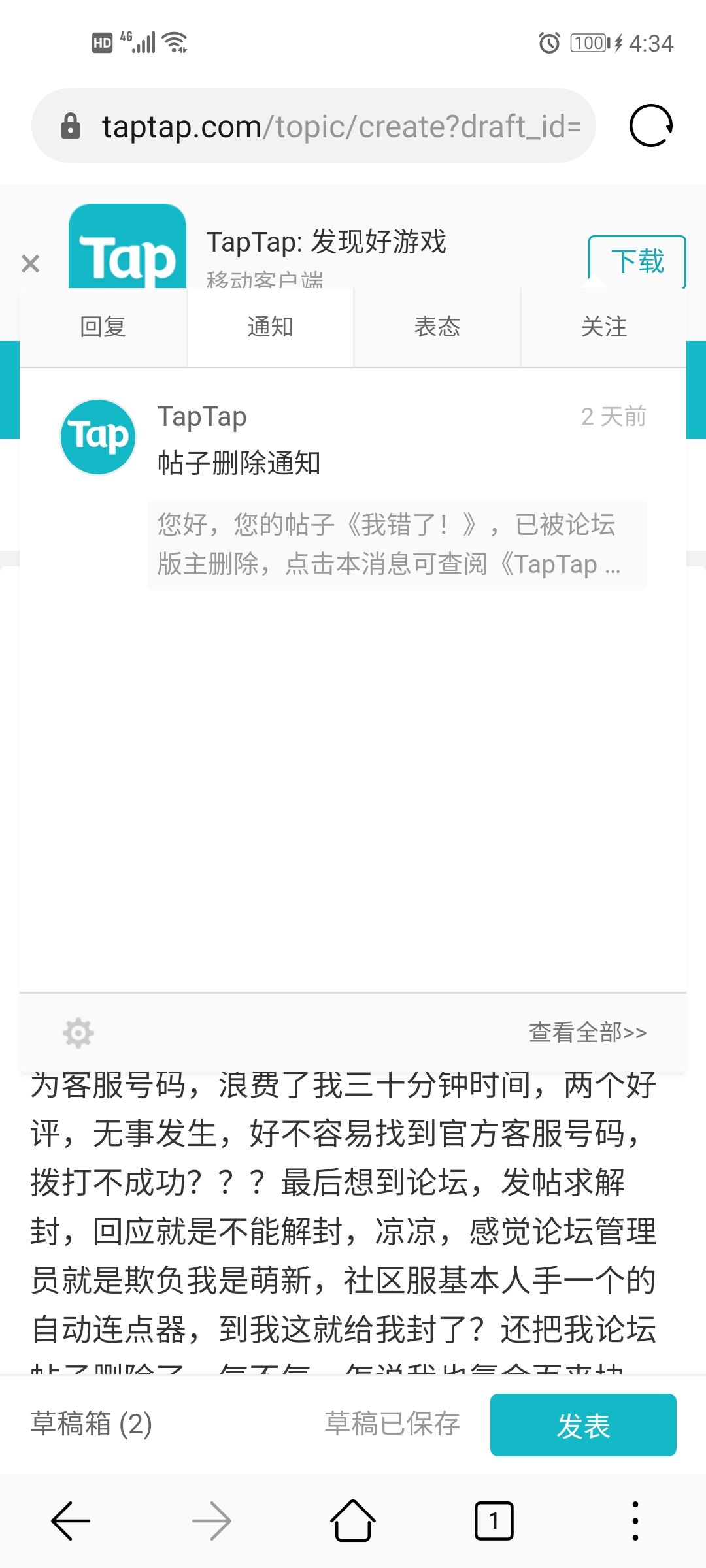Expand the full notification list via 查看全部
706x1568 pixels.
(x=586, y=1032)
